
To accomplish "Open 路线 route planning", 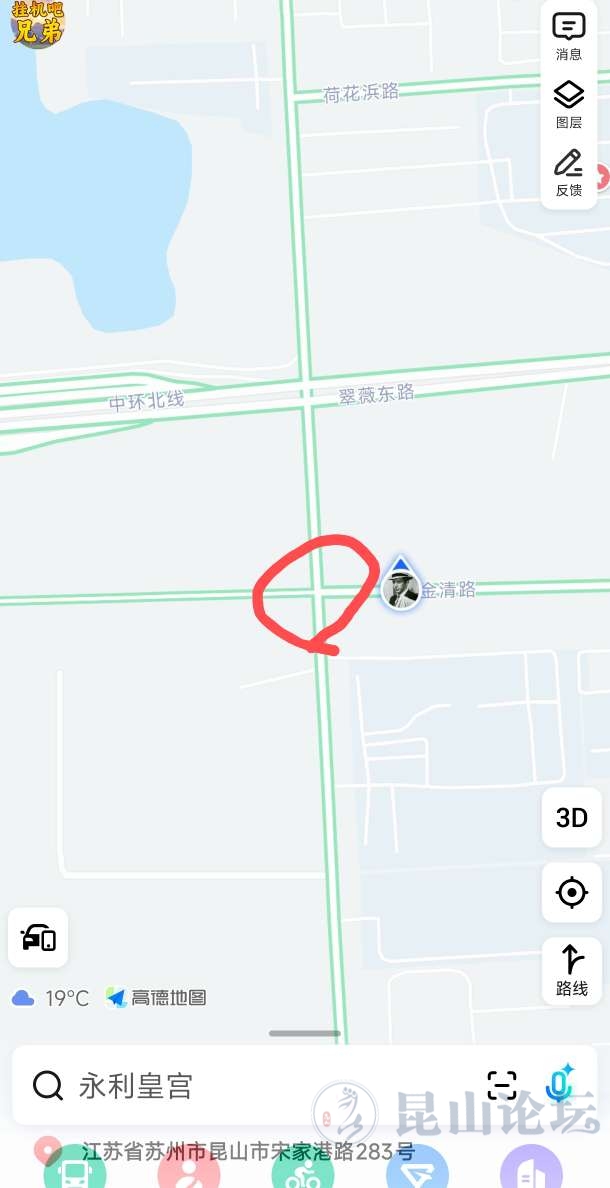I will click(572, 969).
